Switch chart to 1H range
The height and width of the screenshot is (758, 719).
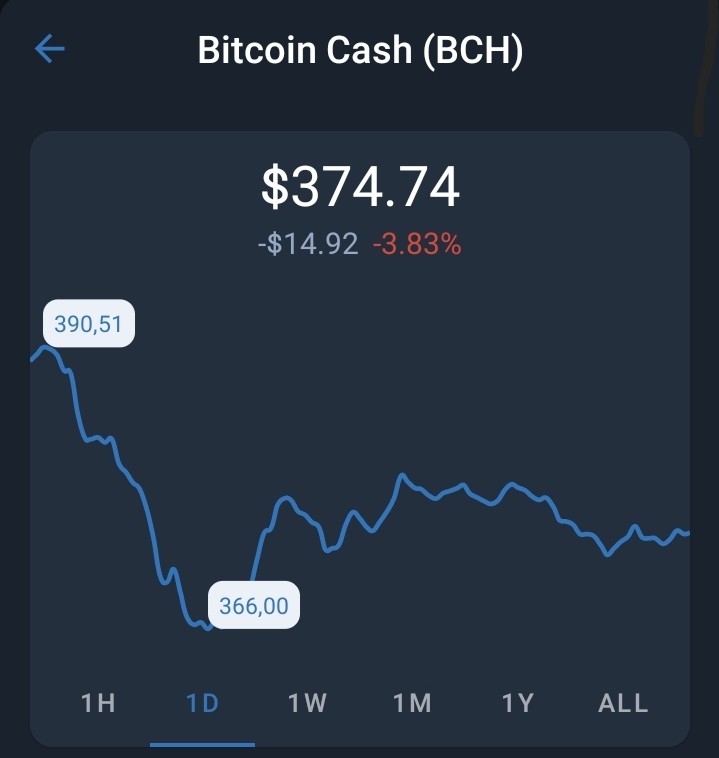[98, 703]
